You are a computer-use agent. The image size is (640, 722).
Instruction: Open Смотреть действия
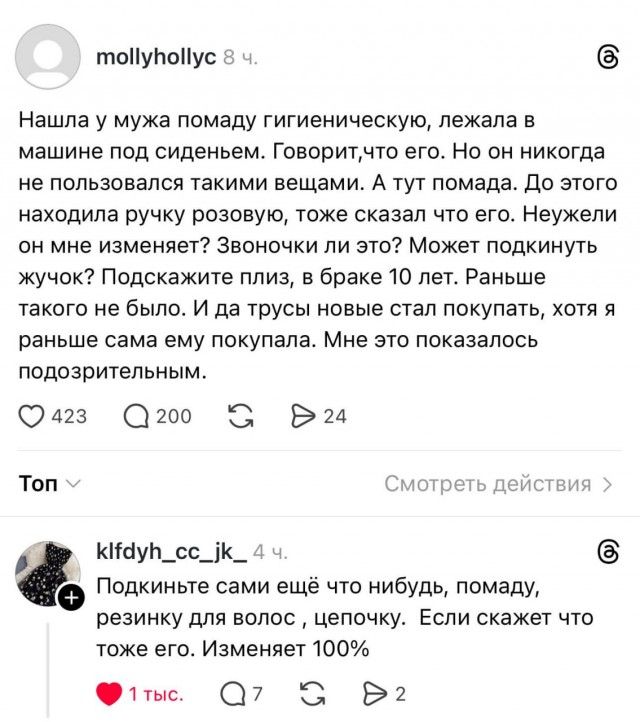(499, 484)
